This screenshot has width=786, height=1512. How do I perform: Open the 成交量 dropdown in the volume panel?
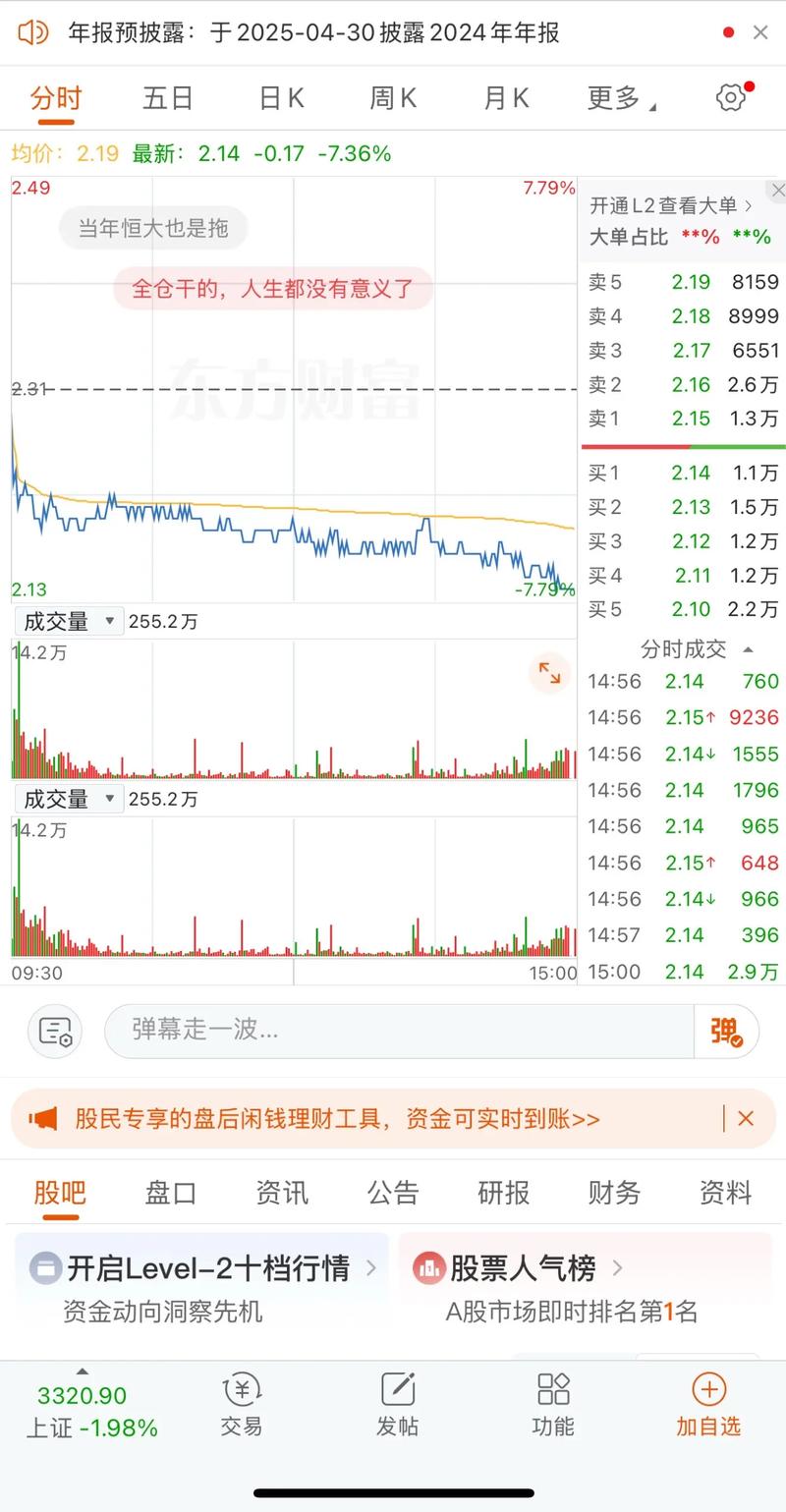69,620
